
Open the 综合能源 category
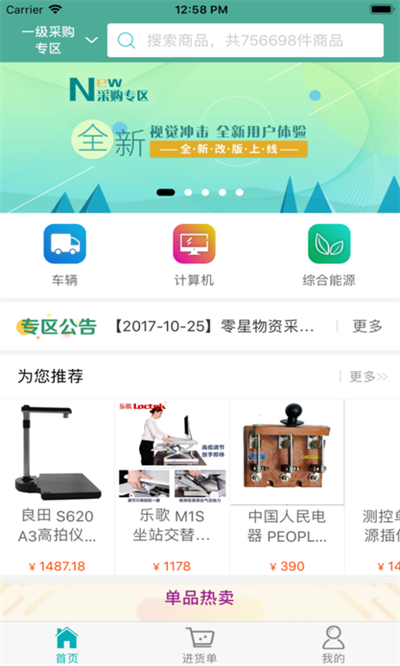329,255
